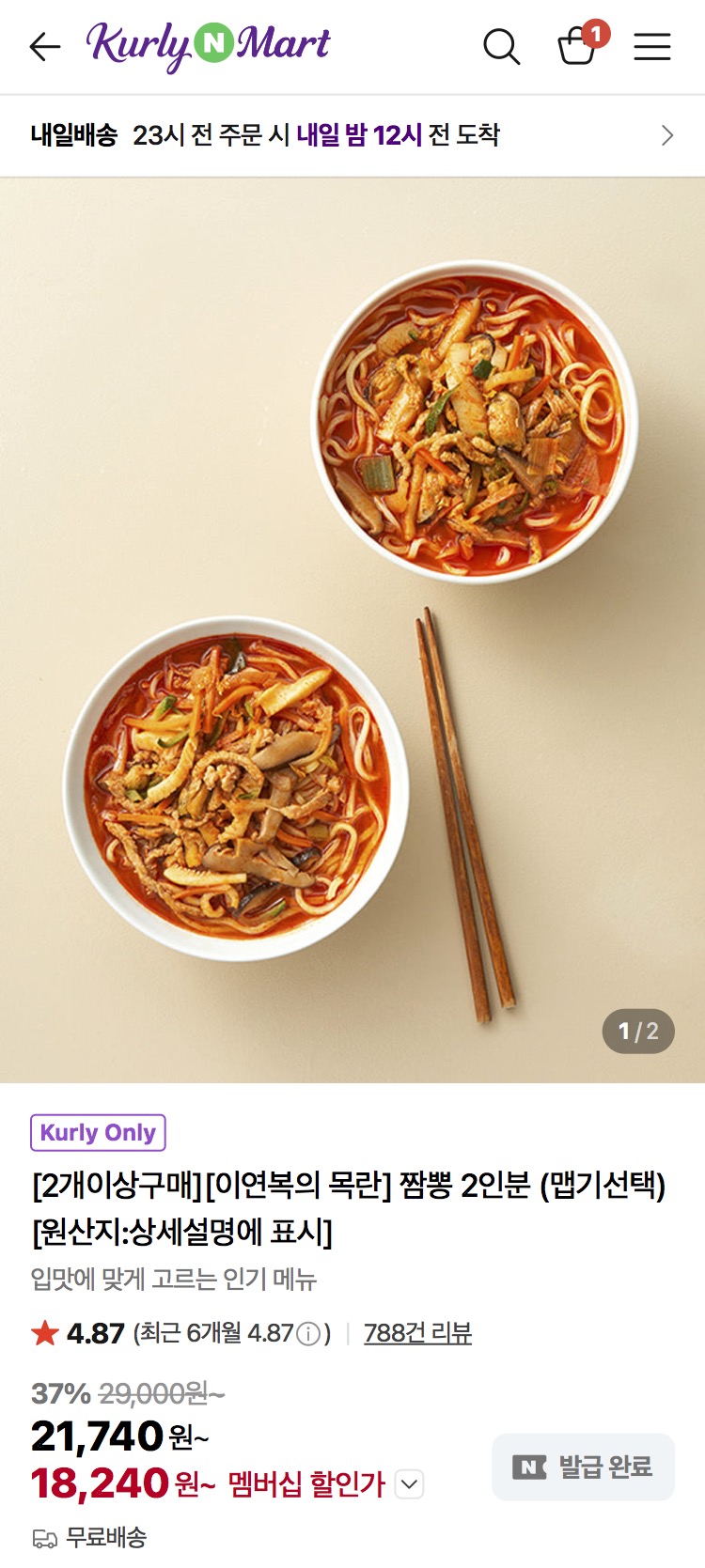Viewport: 705px width, 1568px height.
Task: Open the hamburger menu
Action: point(651,46)
